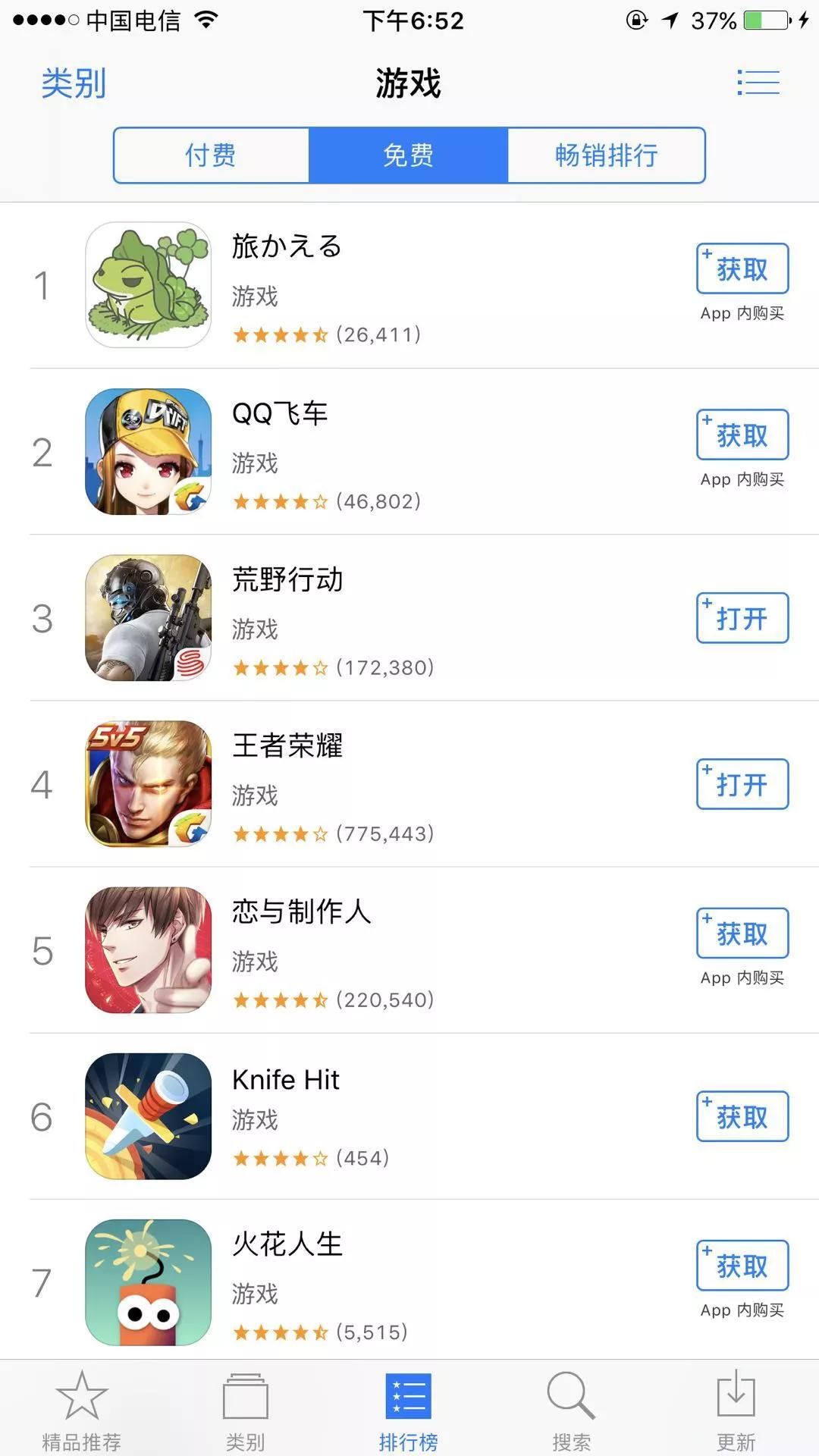Open the 王者荣耀 app icon

point(148,784)
